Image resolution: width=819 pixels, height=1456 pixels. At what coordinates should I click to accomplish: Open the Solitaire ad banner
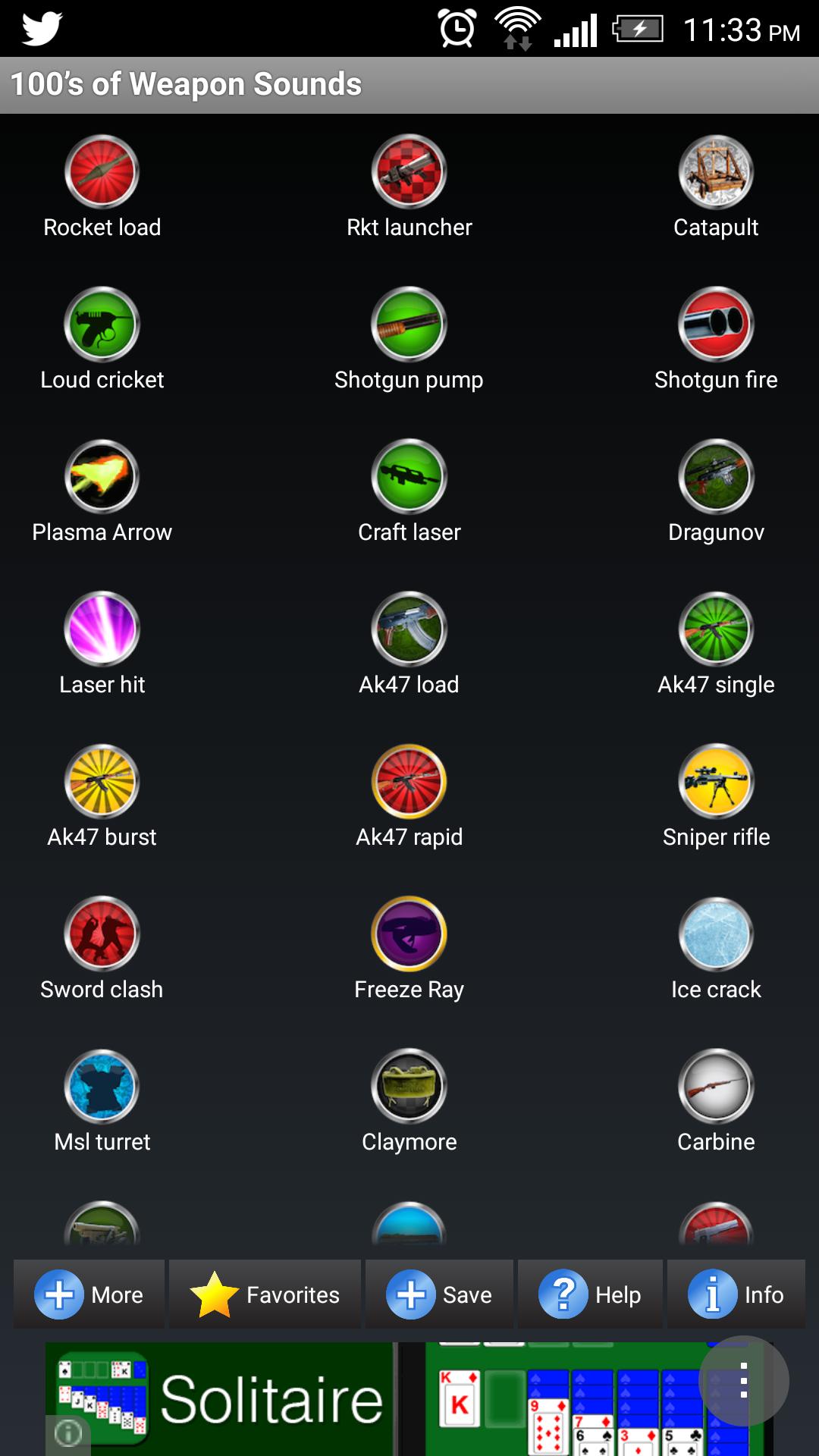point(303,1399)
